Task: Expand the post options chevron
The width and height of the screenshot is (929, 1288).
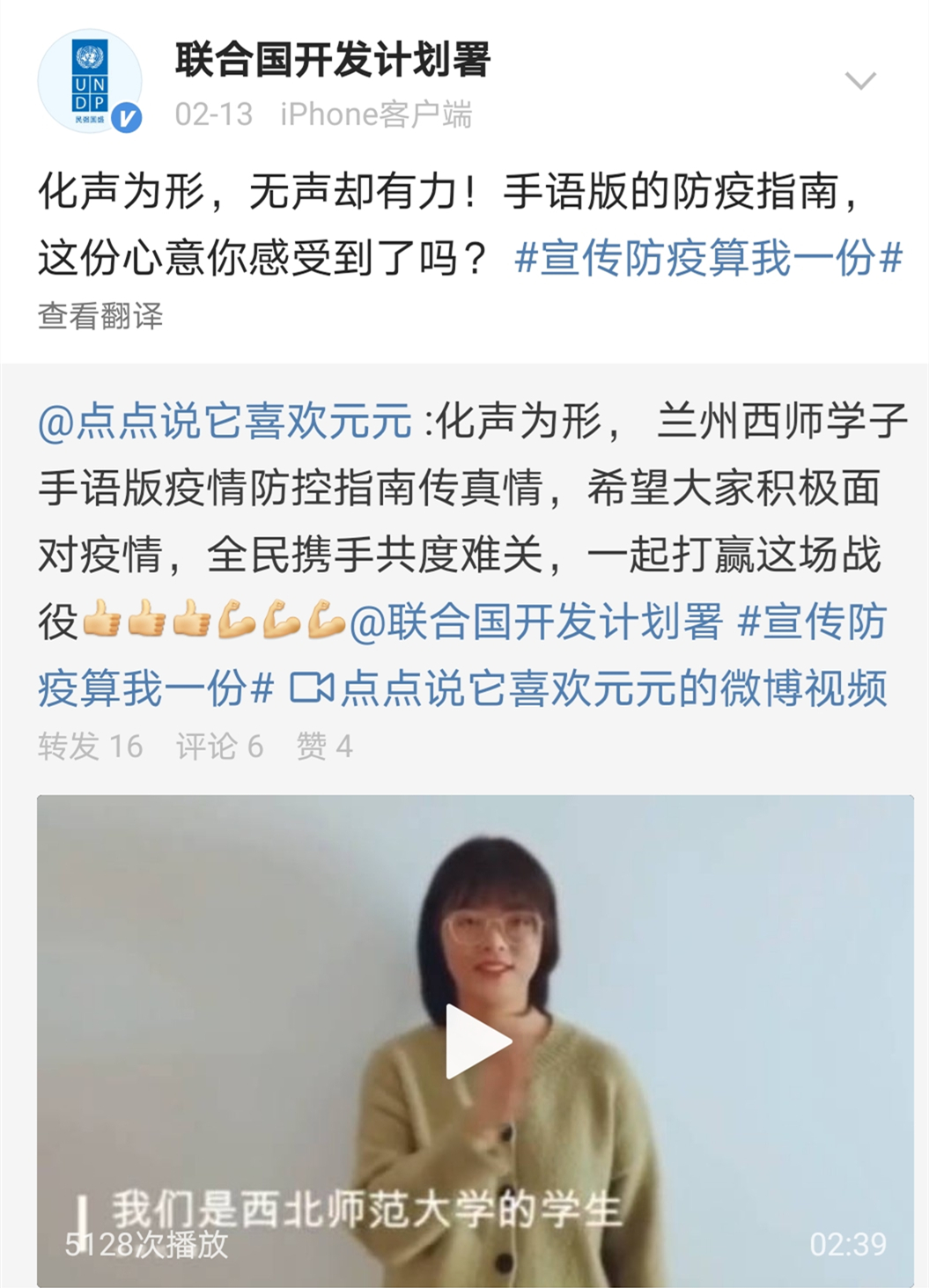Action: pyautogui.click(x=859, y=81)
